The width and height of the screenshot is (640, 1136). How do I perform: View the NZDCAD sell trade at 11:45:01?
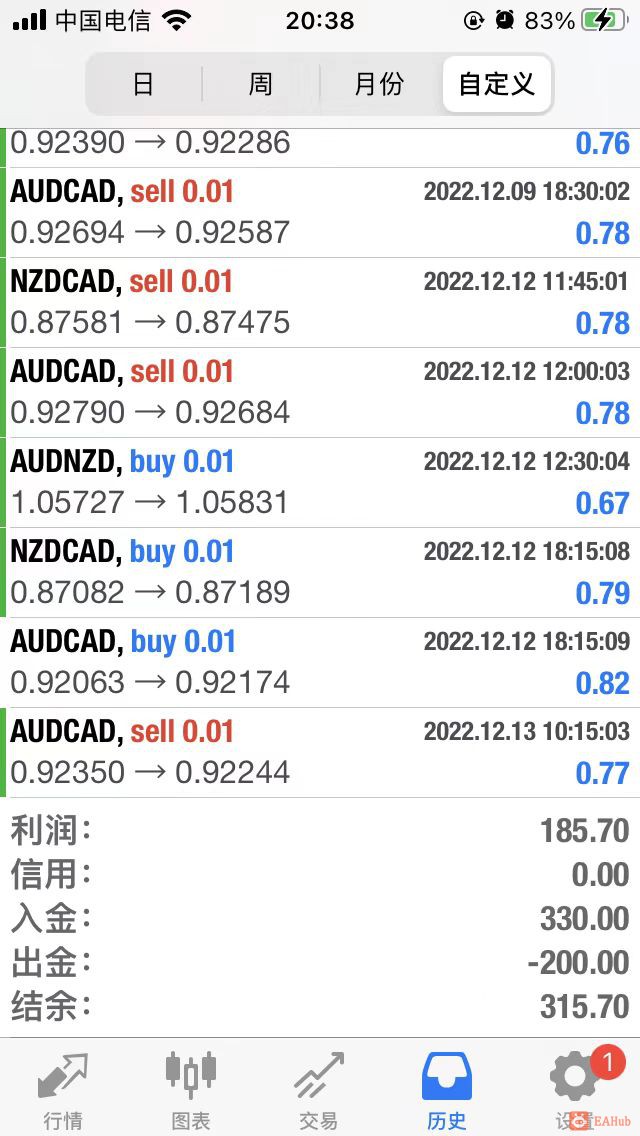click(x=320, y=302)
